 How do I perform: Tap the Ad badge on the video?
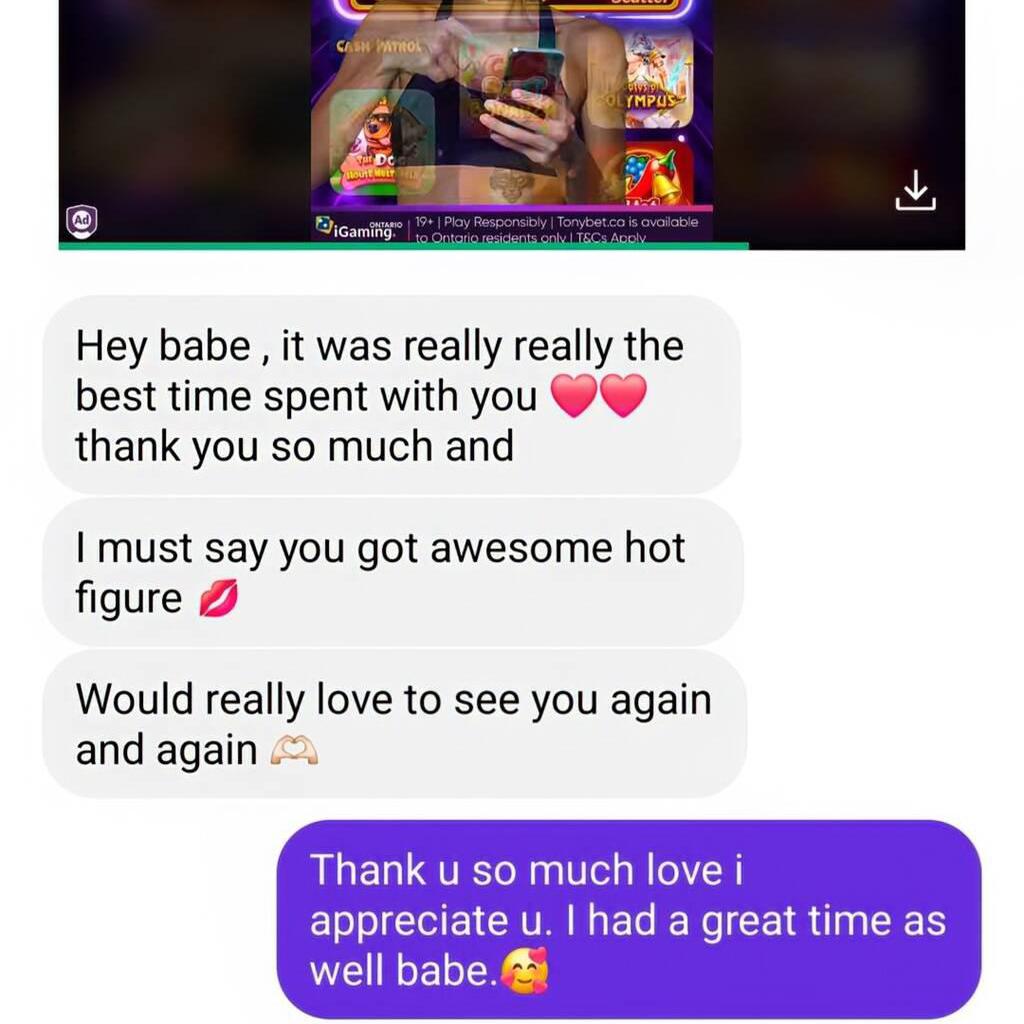pyautogui.click(x=81, y=219)
